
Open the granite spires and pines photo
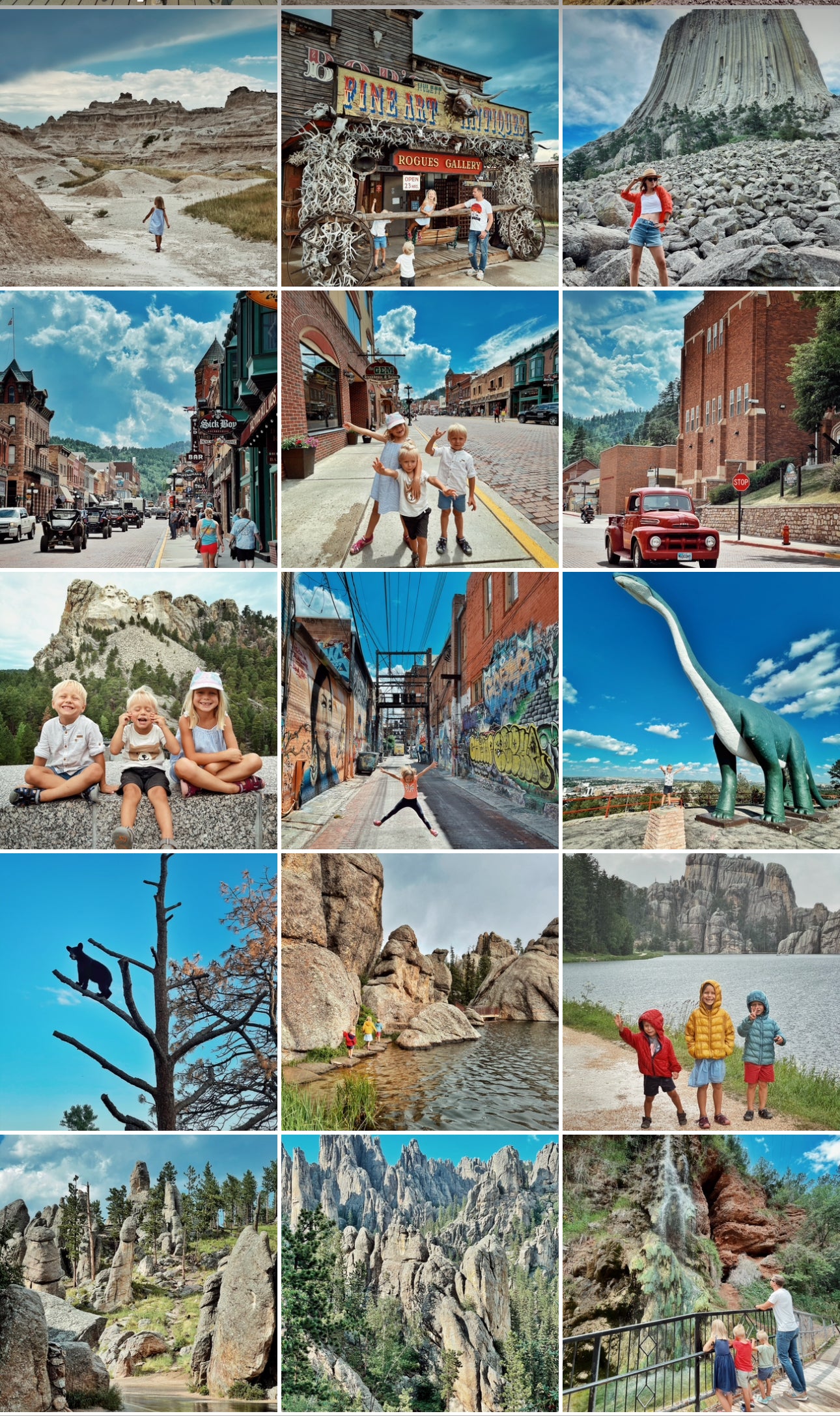click(x=138, y=1273)
